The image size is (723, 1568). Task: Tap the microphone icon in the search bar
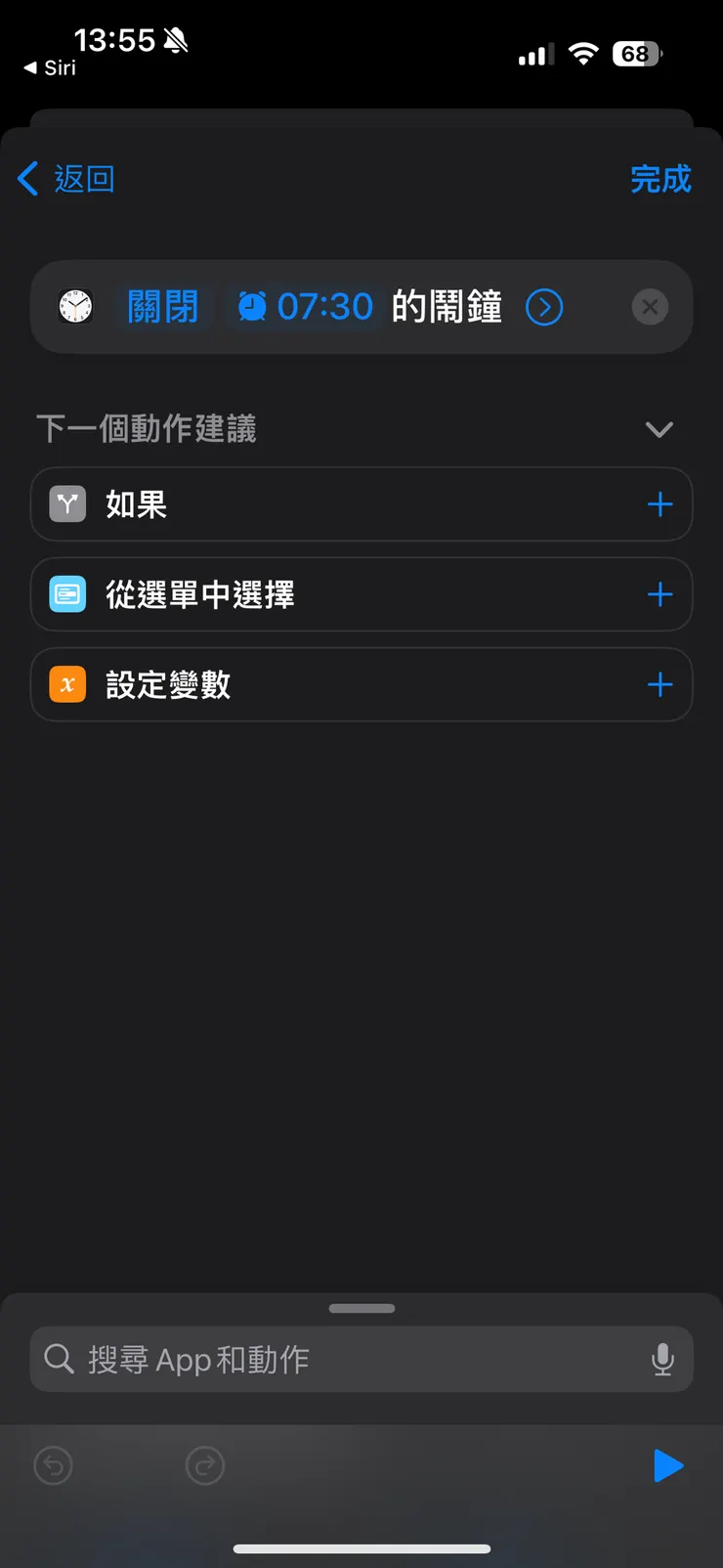[x=662, y=1358]
